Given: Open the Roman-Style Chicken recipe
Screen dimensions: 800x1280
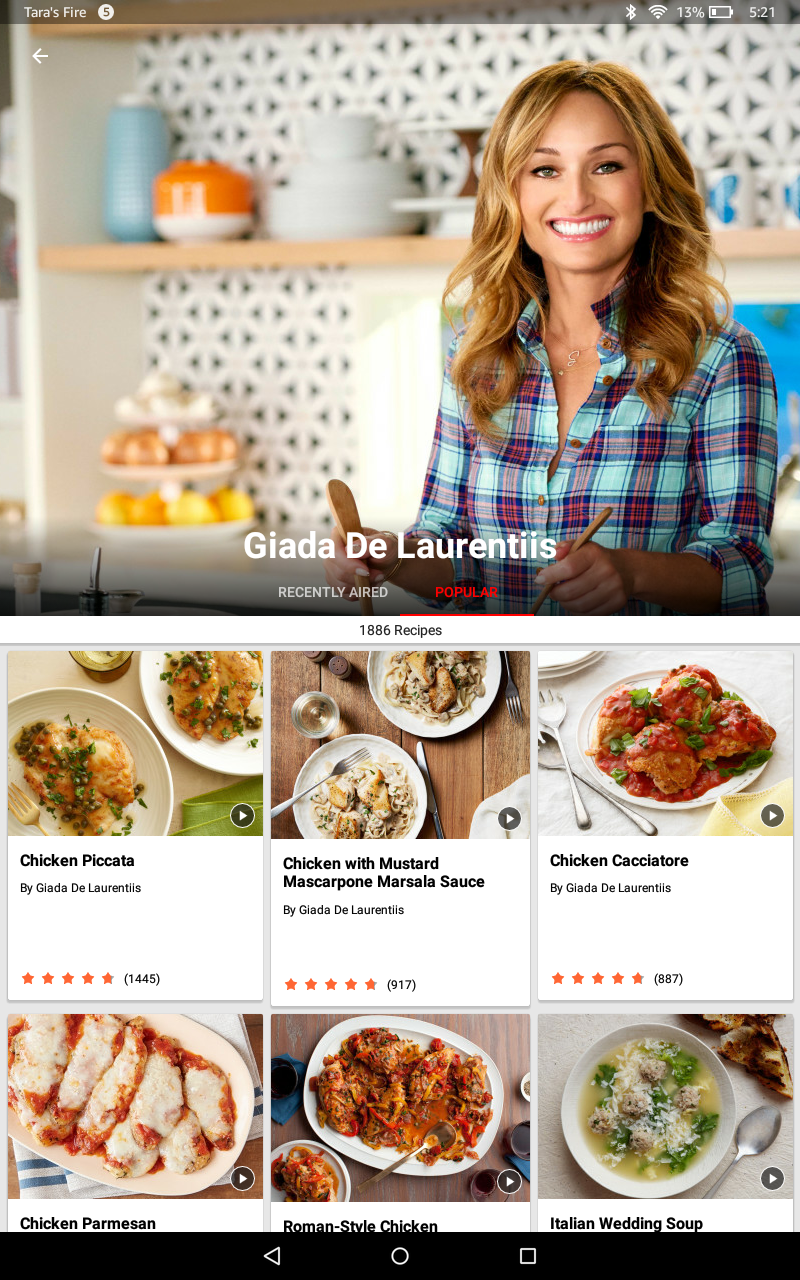Looking at the screenshot, I should [x=400, y=1120].
